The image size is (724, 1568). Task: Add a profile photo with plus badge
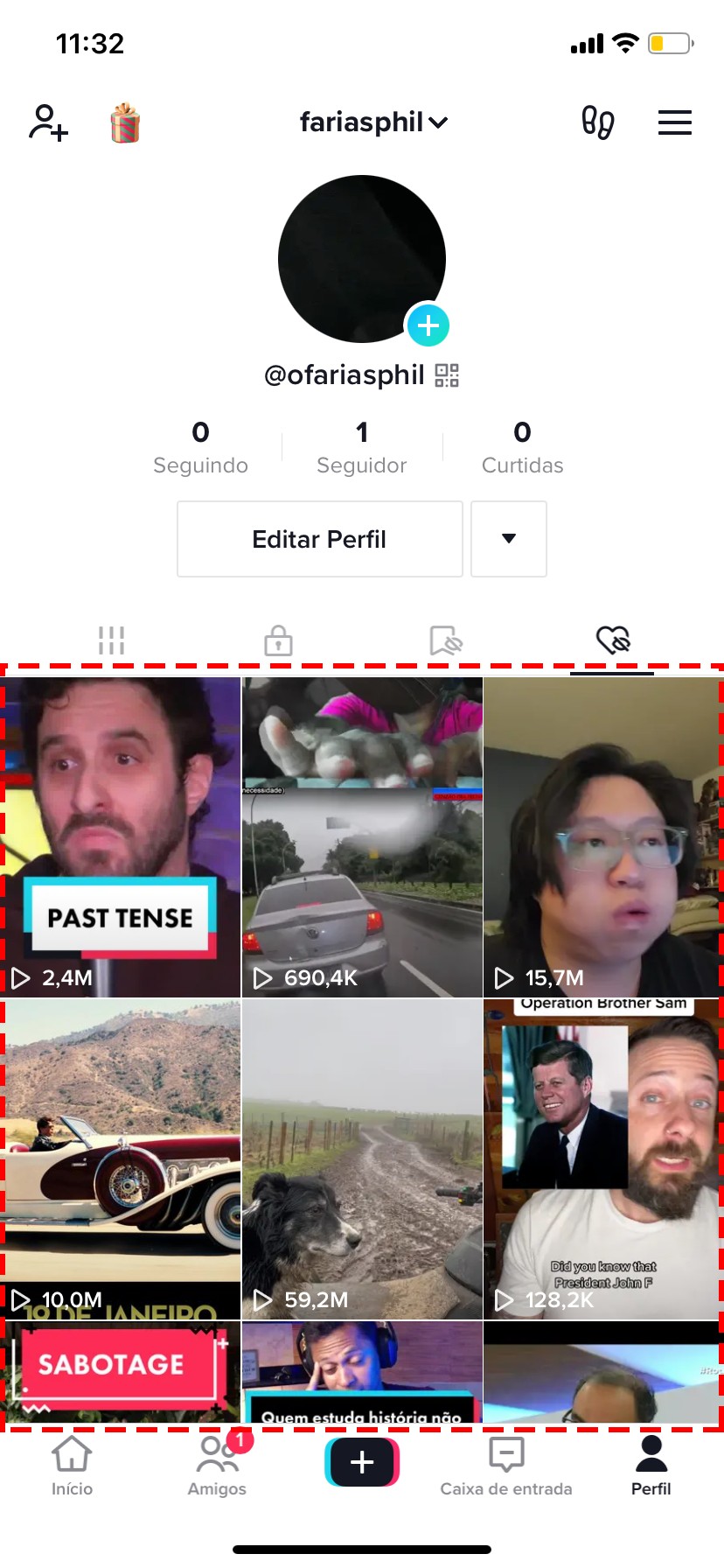pyautogui.click(x=428, y=325)
